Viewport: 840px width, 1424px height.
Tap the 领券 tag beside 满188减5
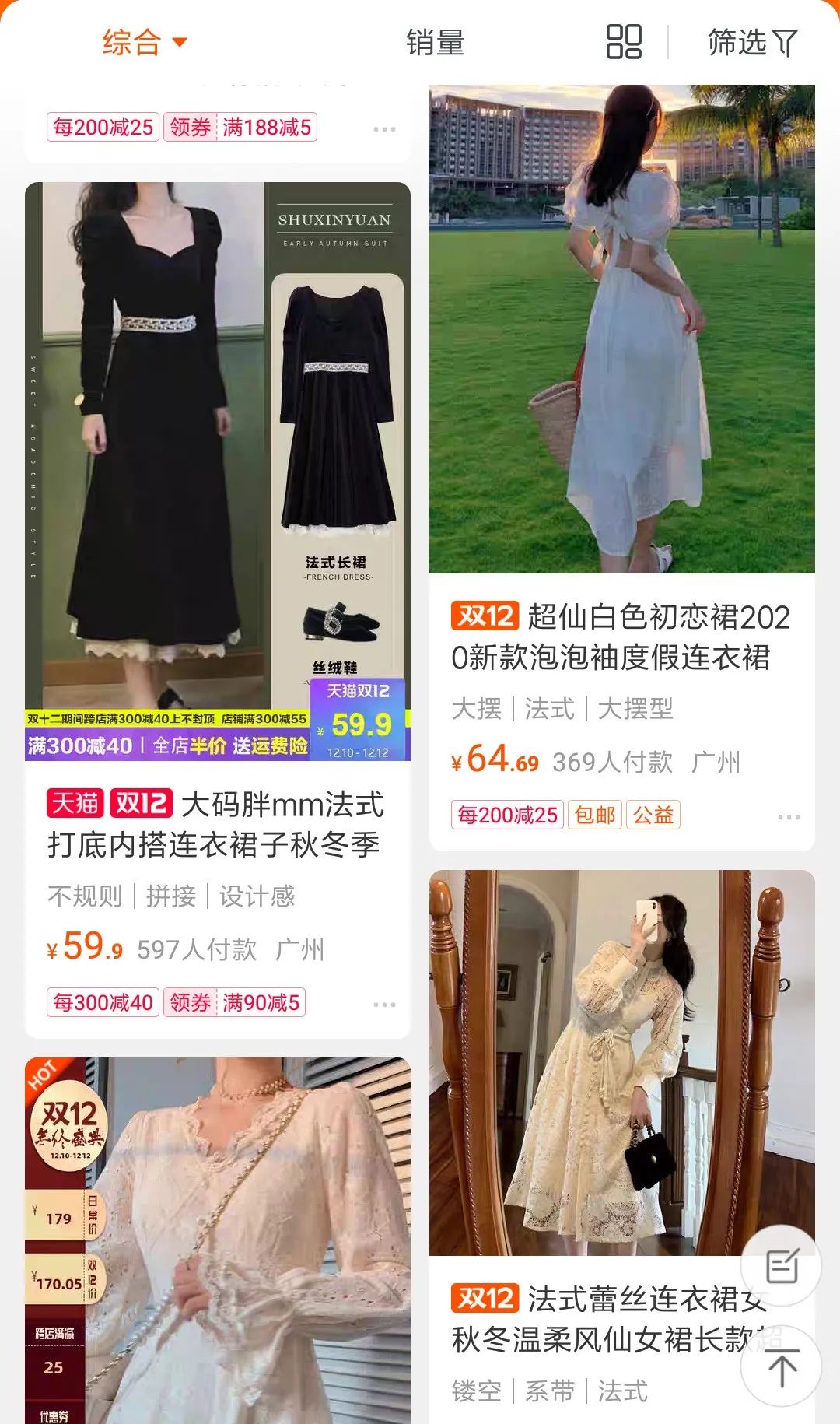[189, 127]
